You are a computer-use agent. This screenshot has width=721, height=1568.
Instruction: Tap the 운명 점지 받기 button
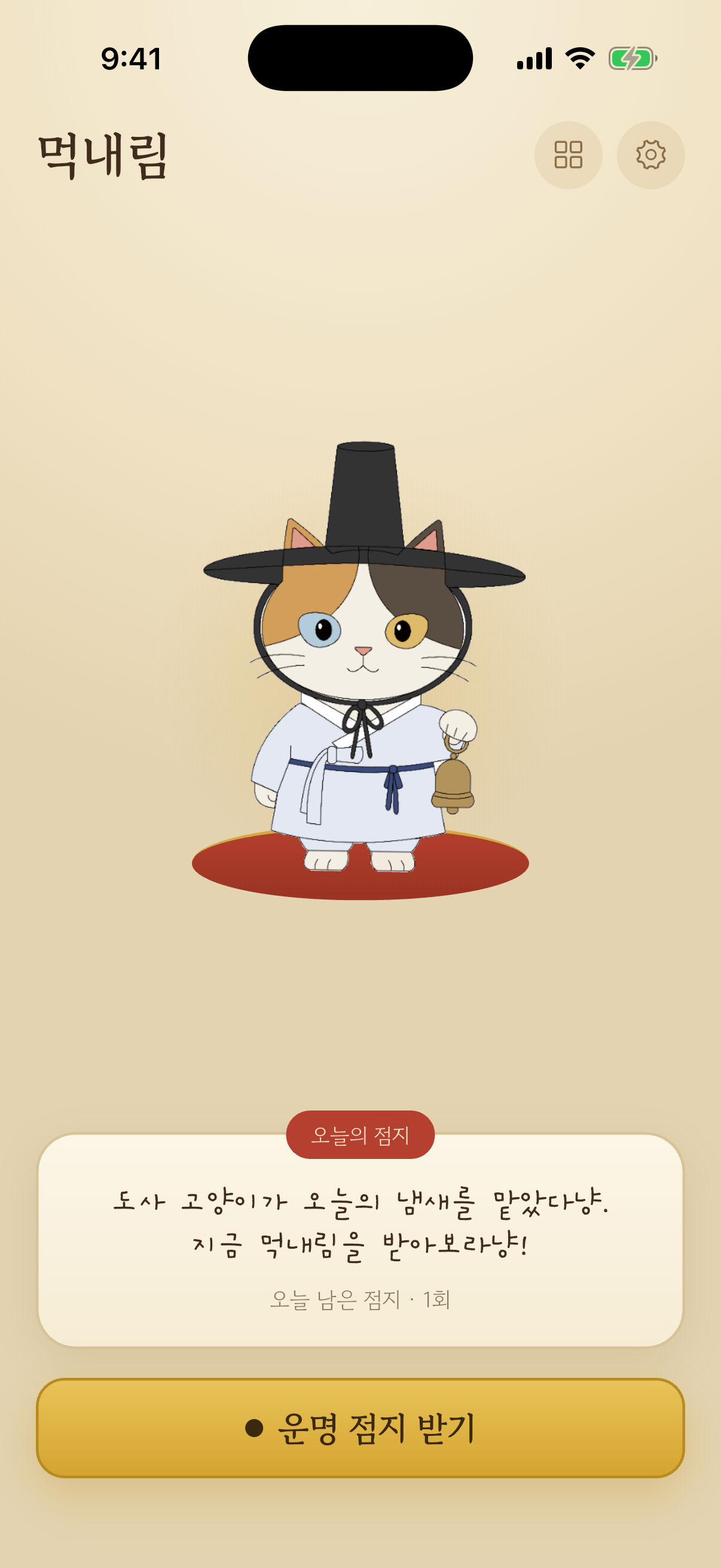[360, 1427]
